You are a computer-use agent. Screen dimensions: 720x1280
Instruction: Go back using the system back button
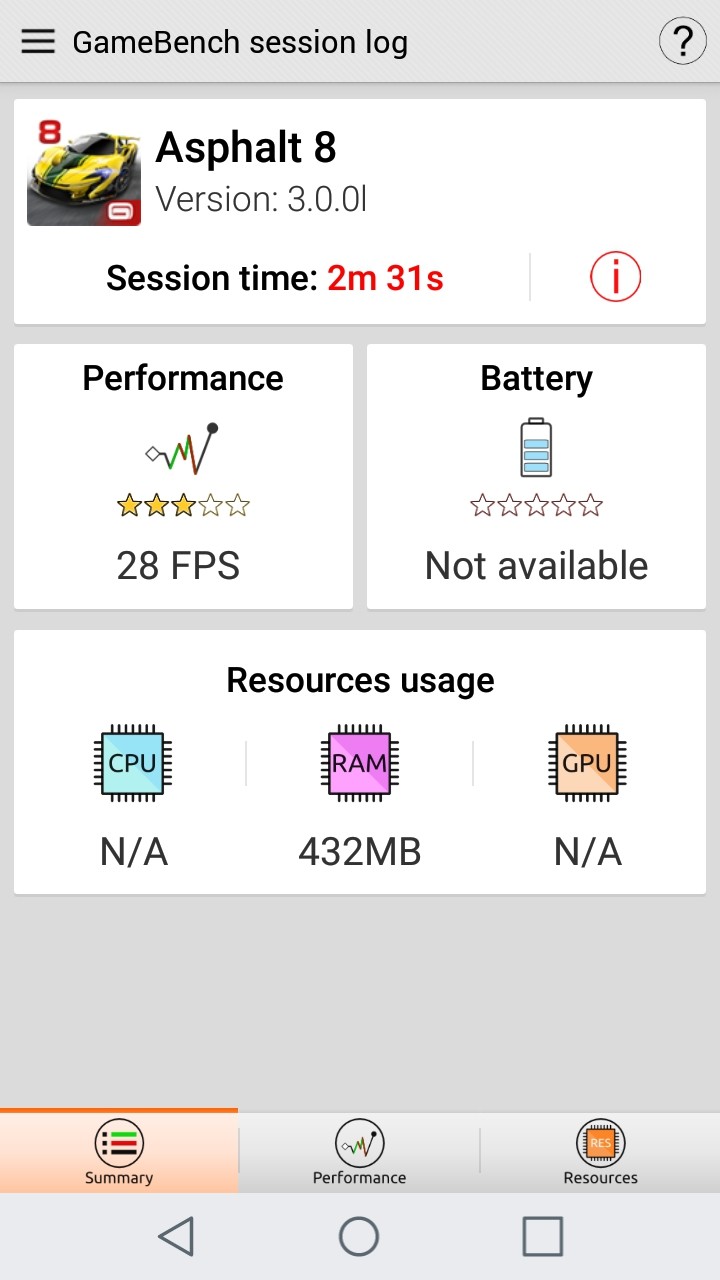tap(176, 1237)
